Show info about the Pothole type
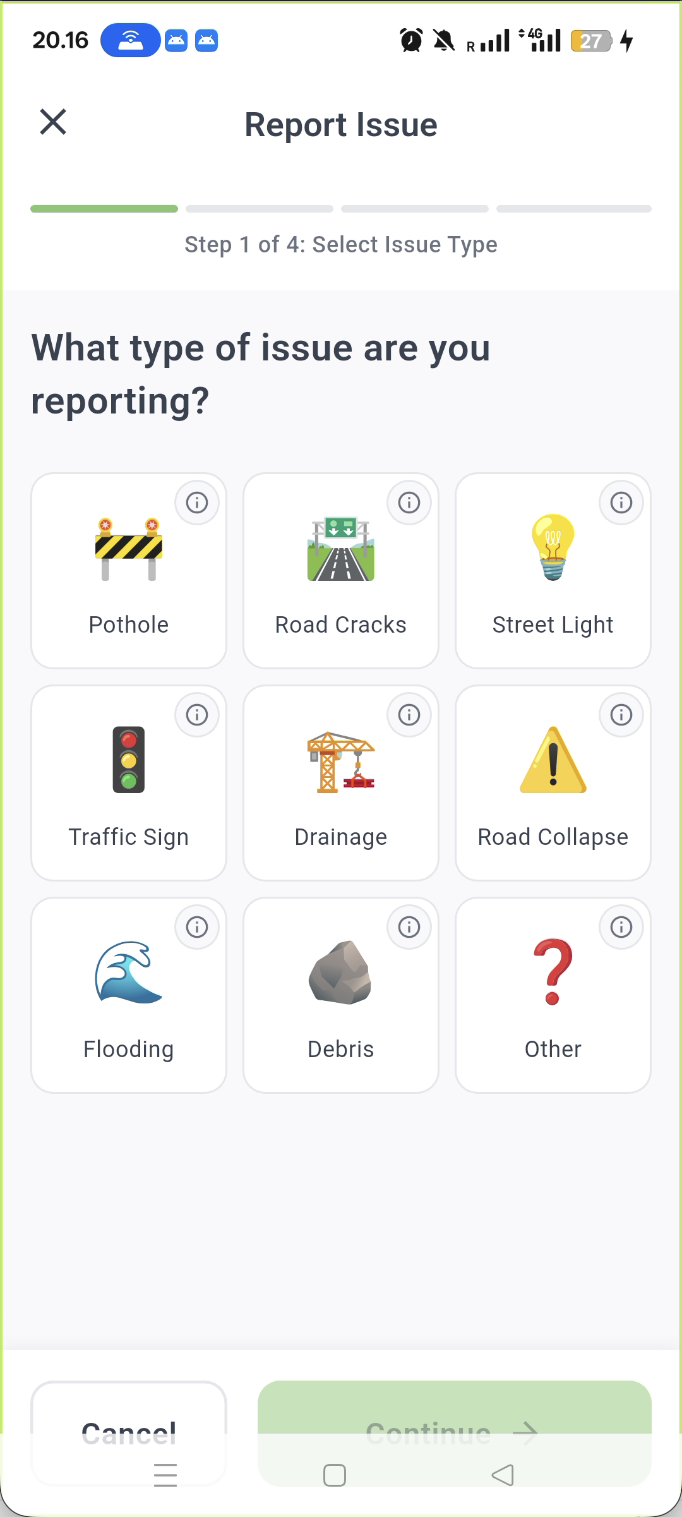Screen dimensions: 682x1517 tap(197, 502)
